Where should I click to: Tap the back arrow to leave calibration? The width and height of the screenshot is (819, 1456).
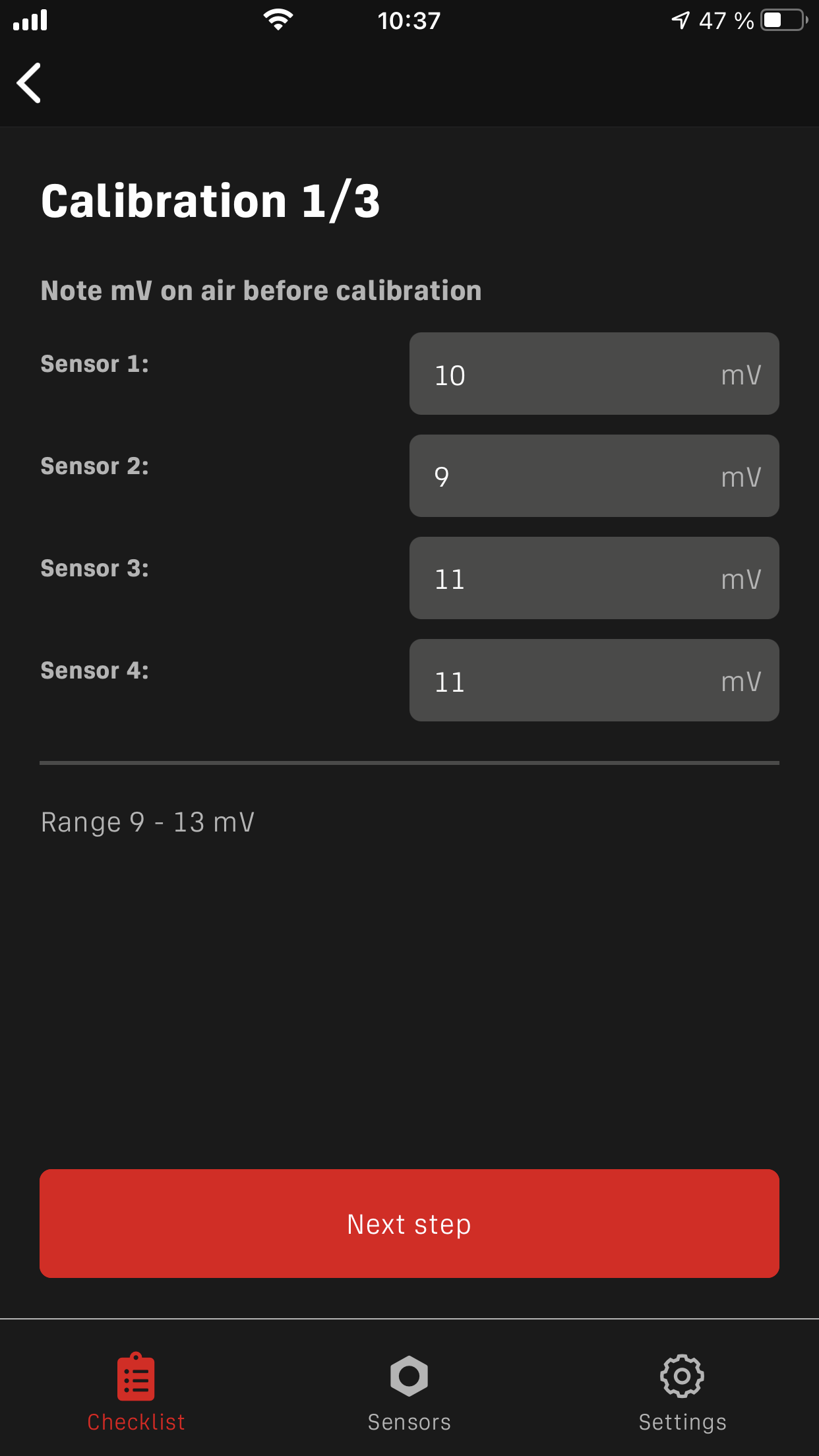point(29,83)
